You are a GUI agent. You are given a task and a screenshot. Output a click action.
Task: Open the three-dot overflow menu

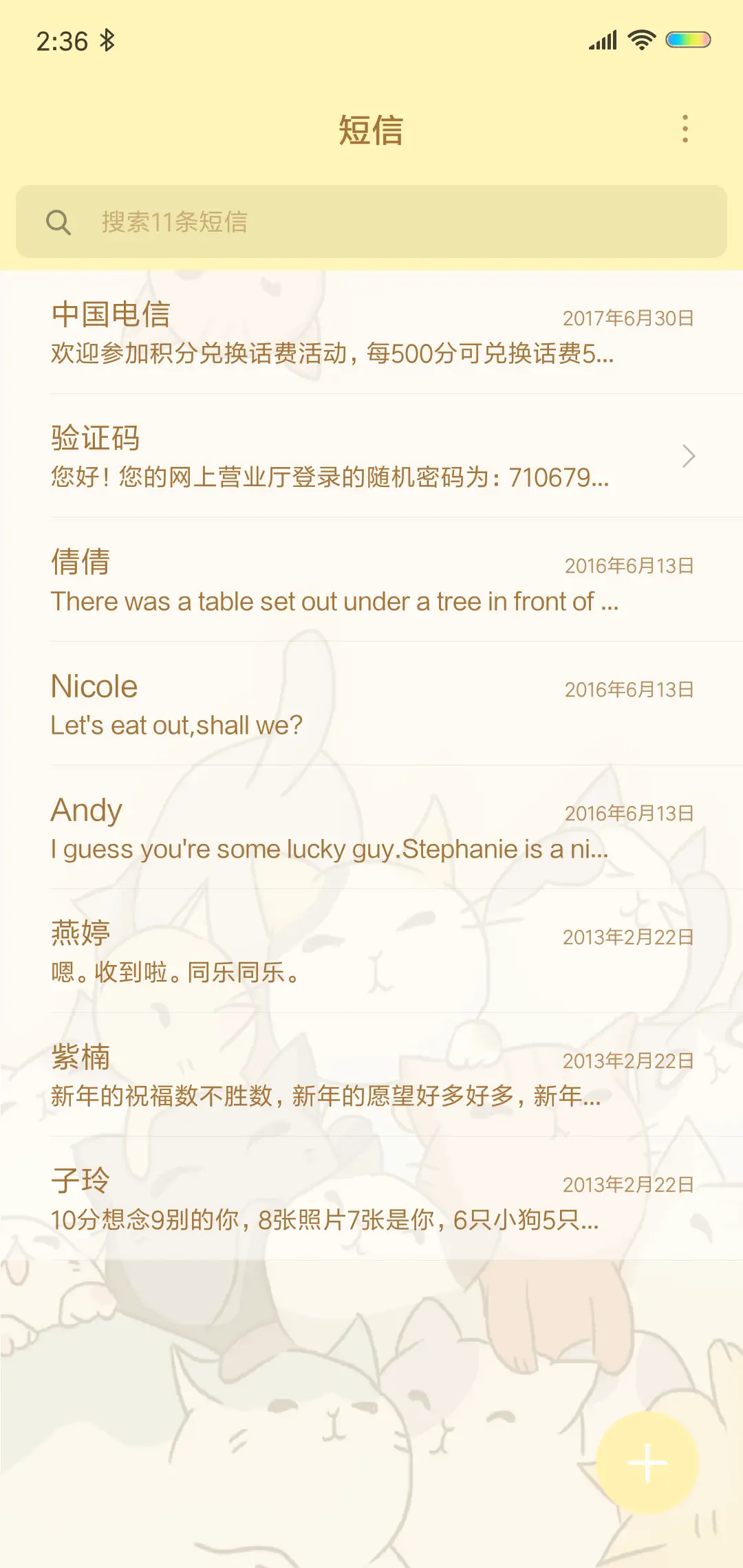pos(685,129)
